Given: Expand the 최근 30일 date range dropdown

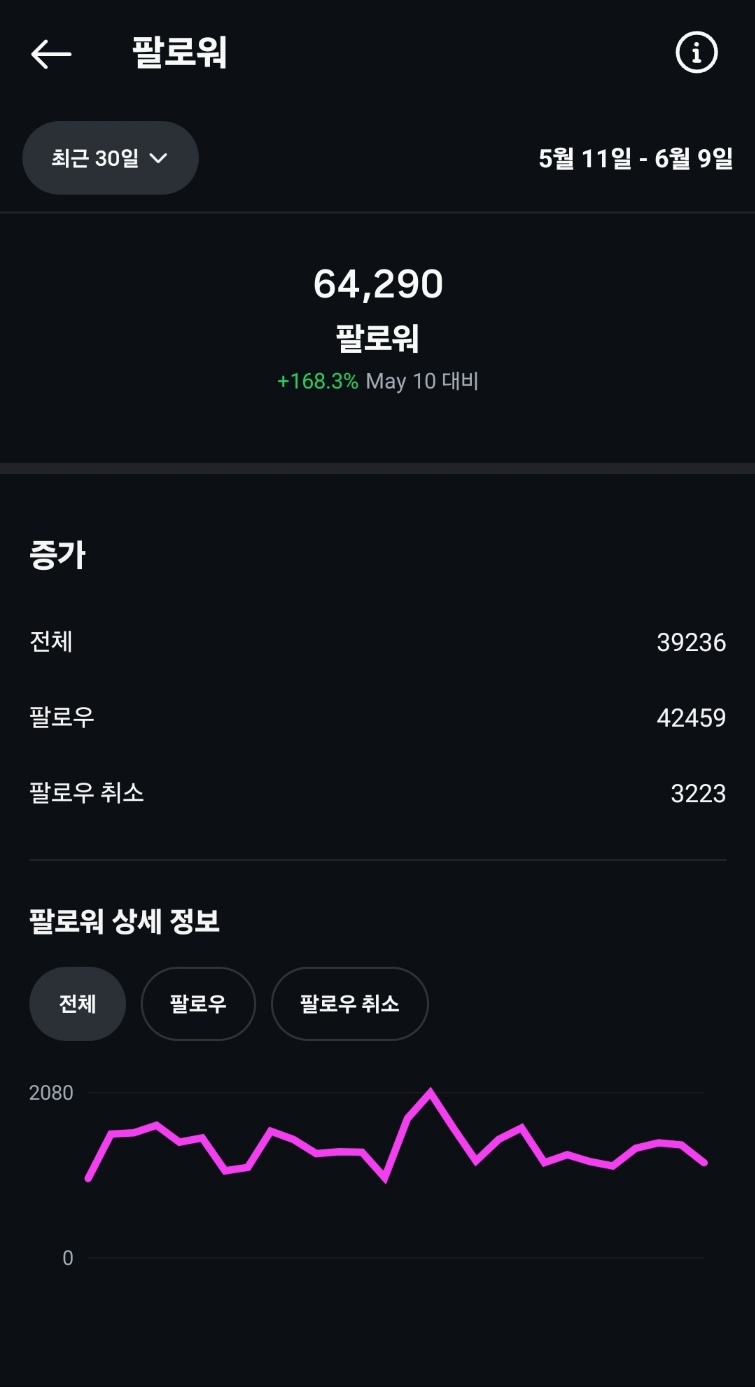Looking at the screenshot, I should 110,158.
